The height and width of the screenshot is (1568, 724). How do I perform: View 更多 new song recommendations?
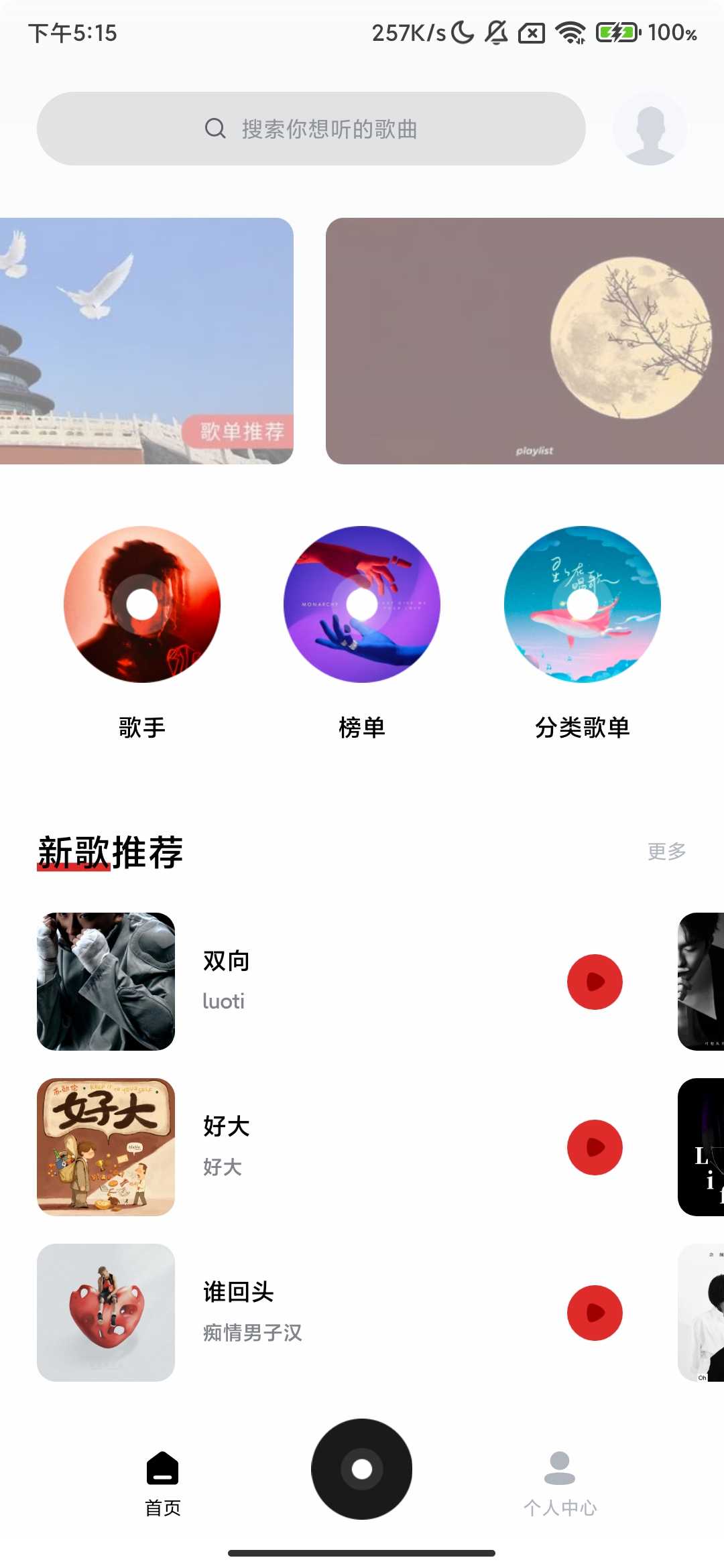click(666, 852)
